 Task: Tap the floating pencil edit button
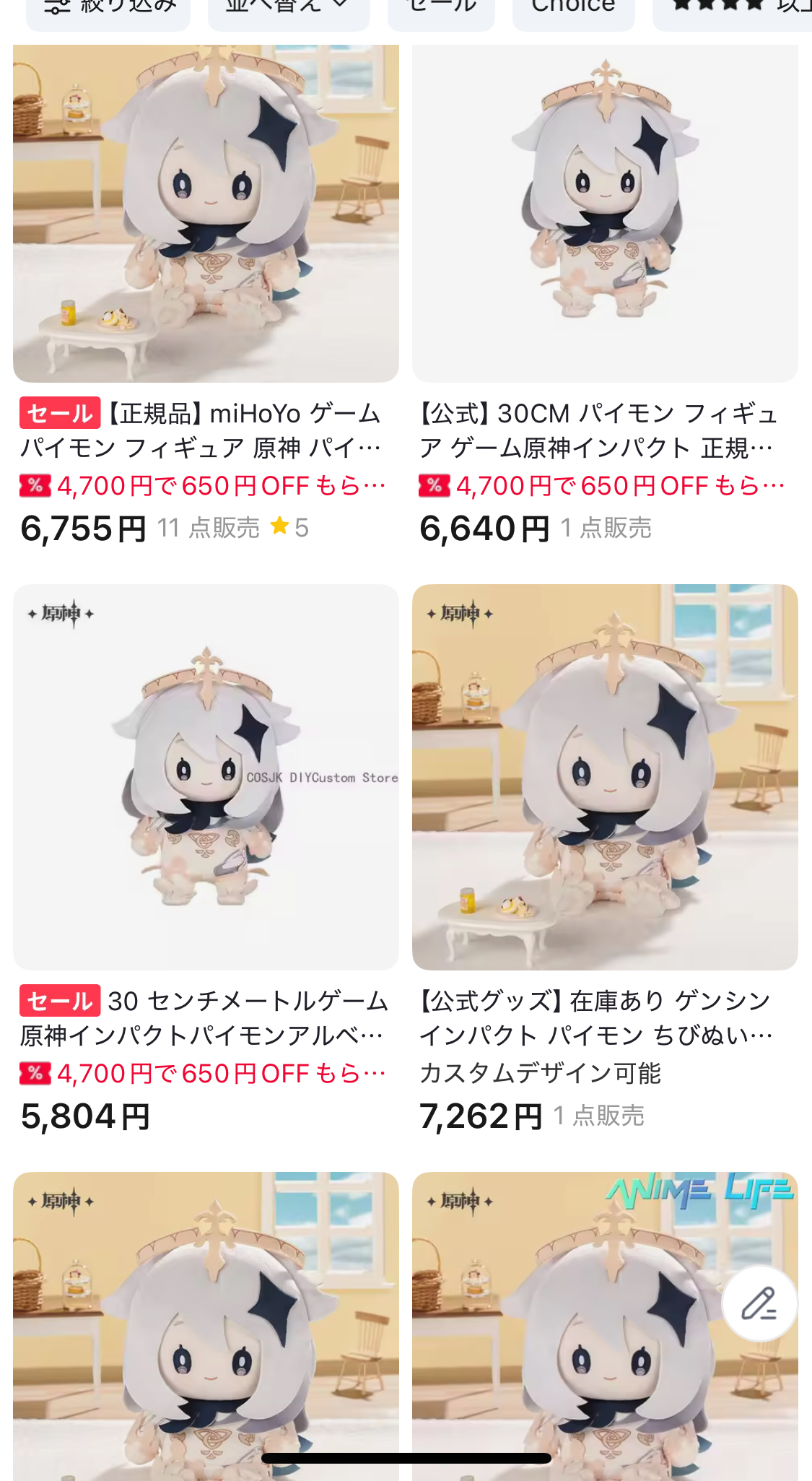coord(759,1304)
